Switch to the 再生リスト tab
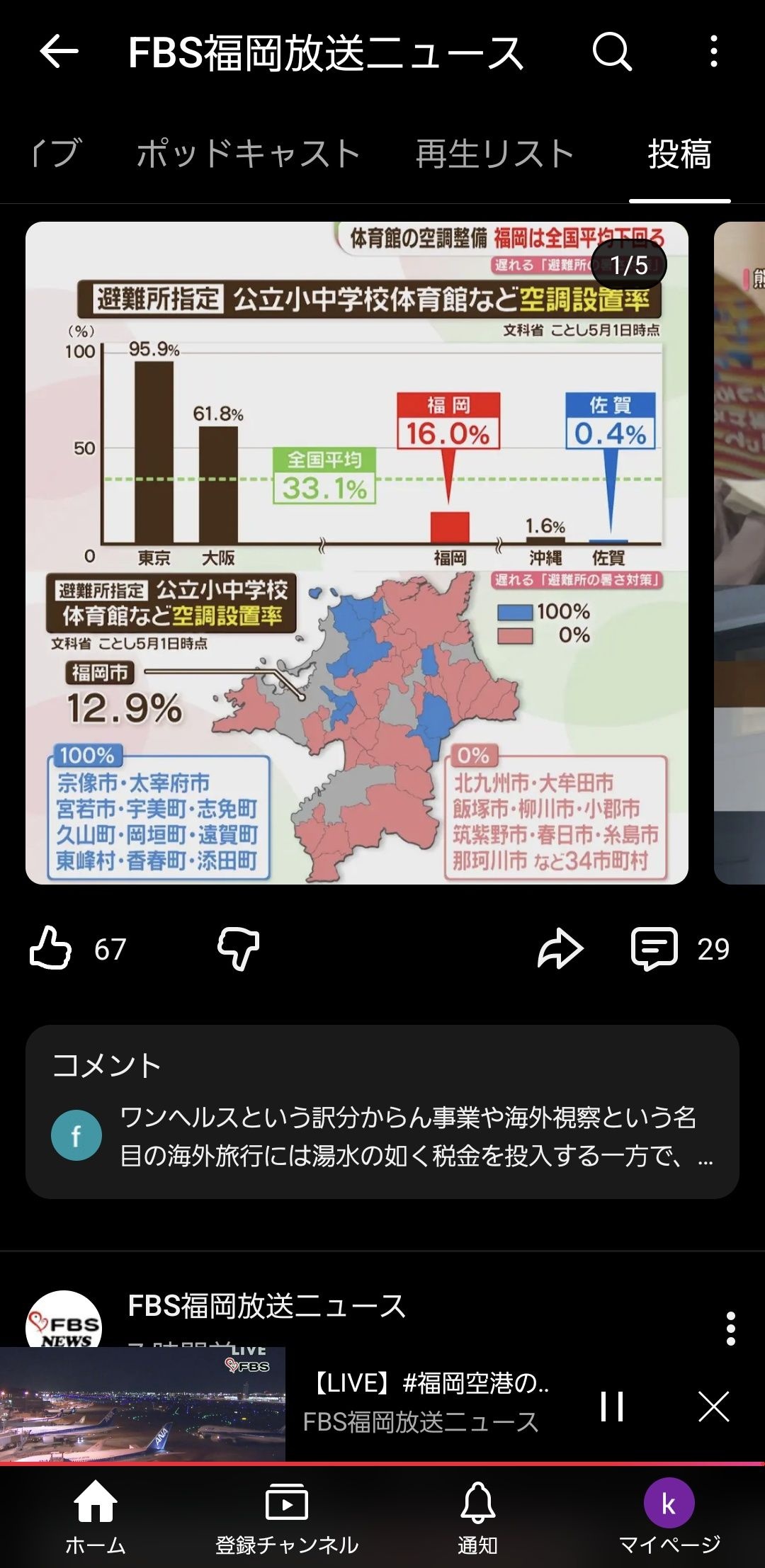765x1568 pixels. tap(495, 154)
